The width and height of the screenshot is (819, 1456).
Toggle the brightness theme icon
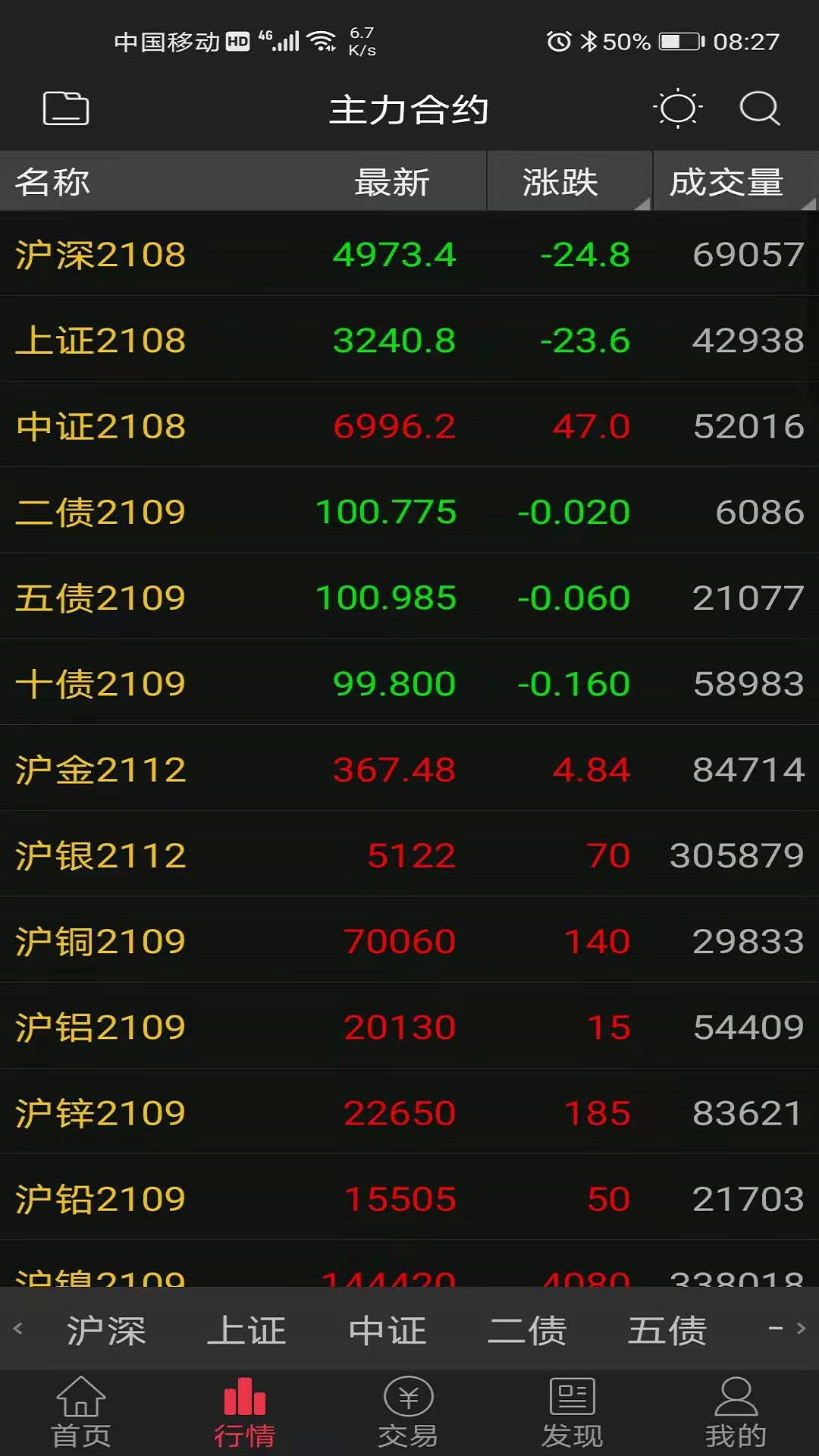click(678, 108)
